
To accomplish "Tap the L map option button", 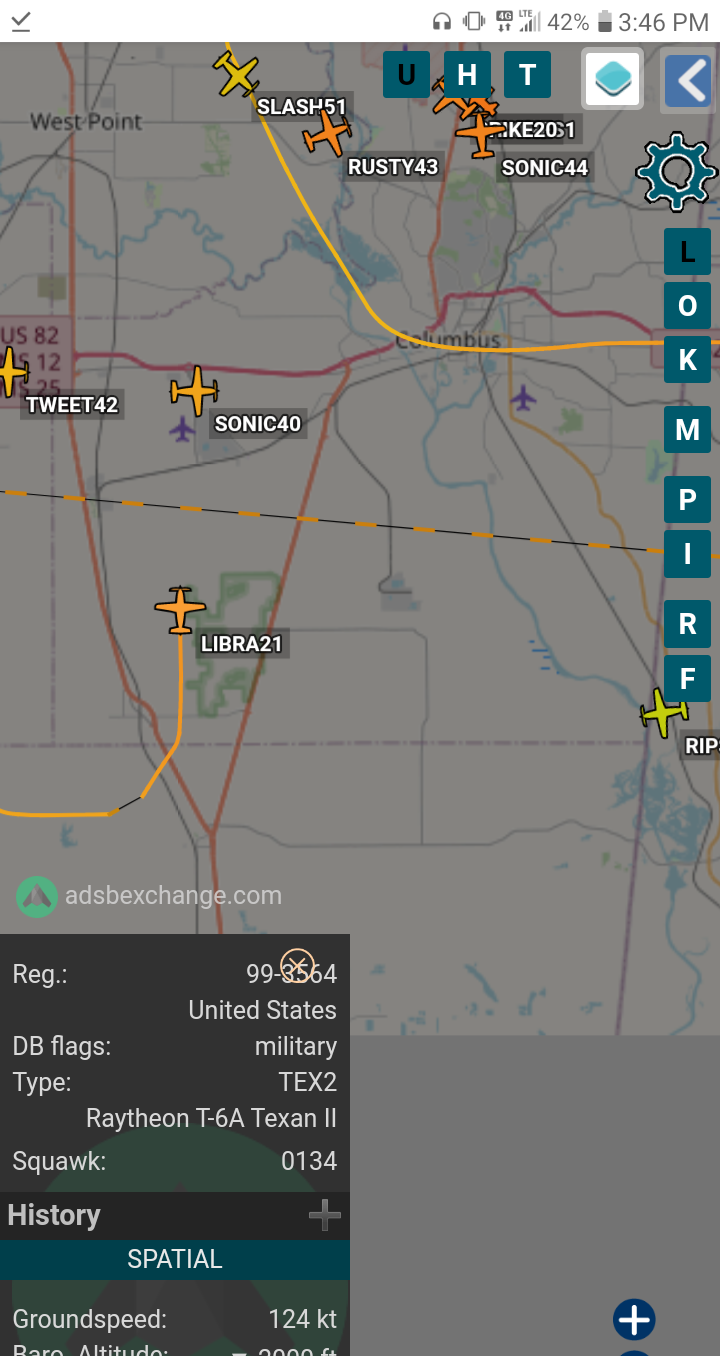I will point(687,252).
